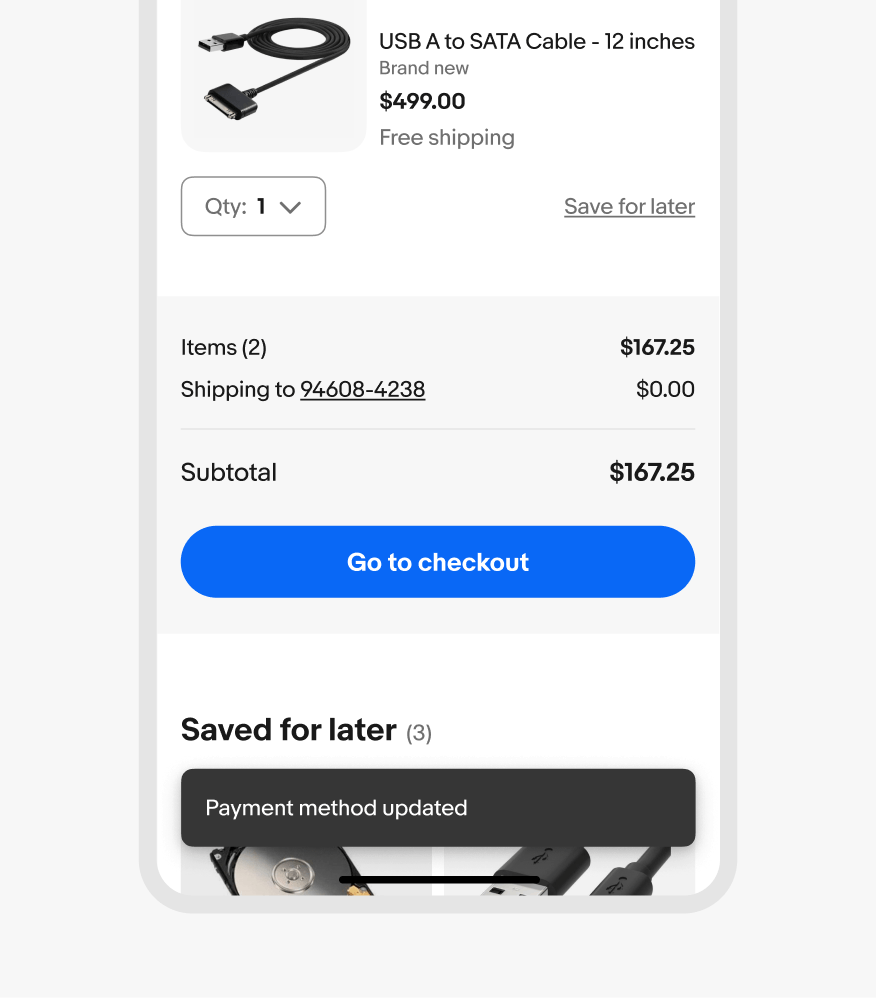Open the USB A to SATA Cable item

click(536, 42)
